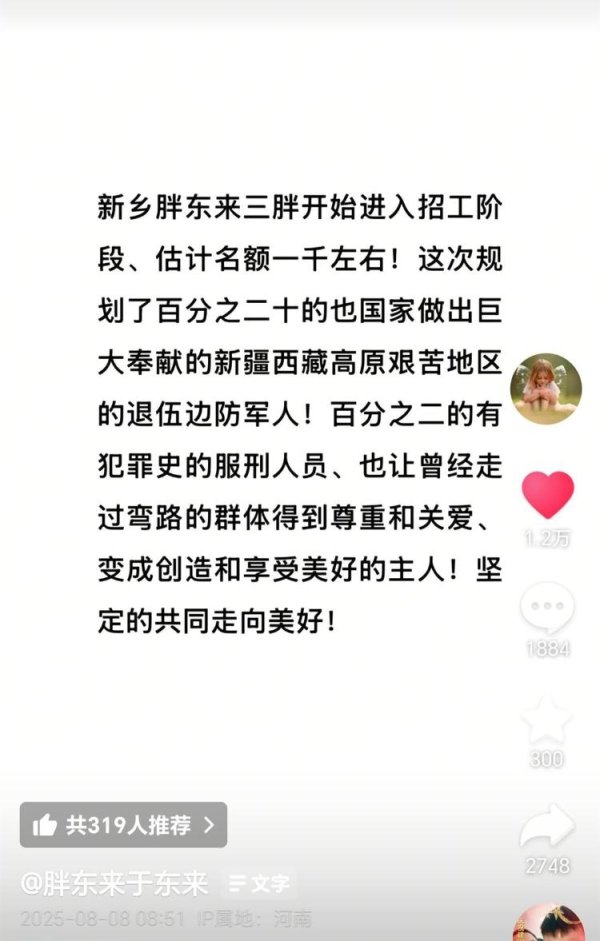The image size is (600, 941).
Task: Open the author's avatar profile
Action: click(x=546, y=389)
